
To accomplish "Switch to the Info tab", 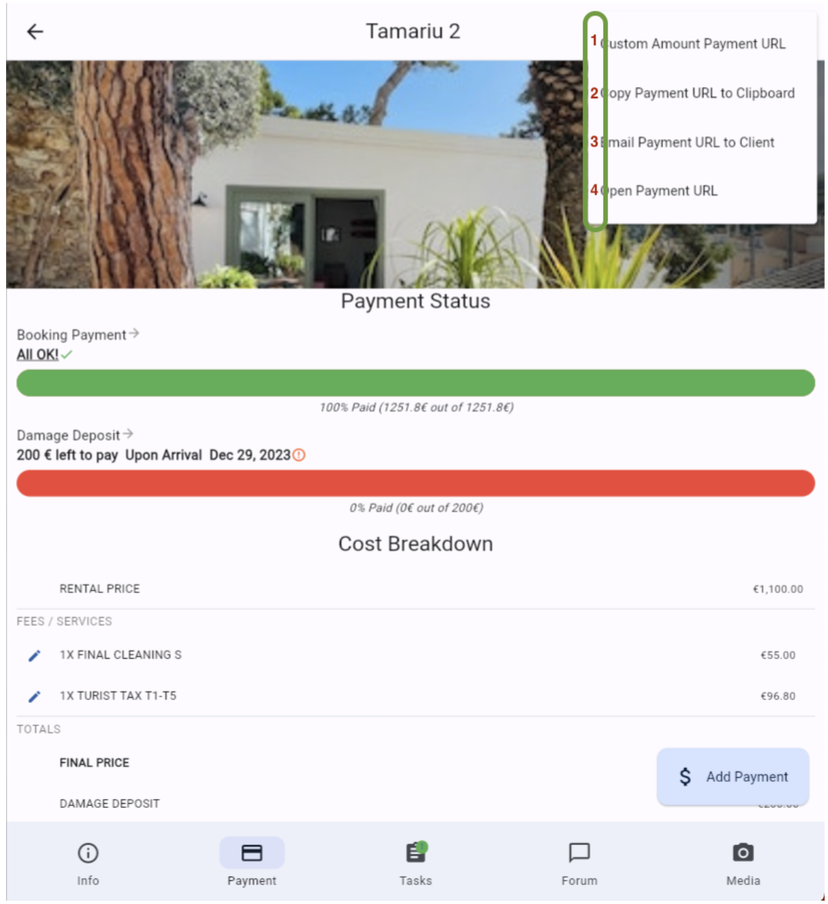I will [88, 863].
